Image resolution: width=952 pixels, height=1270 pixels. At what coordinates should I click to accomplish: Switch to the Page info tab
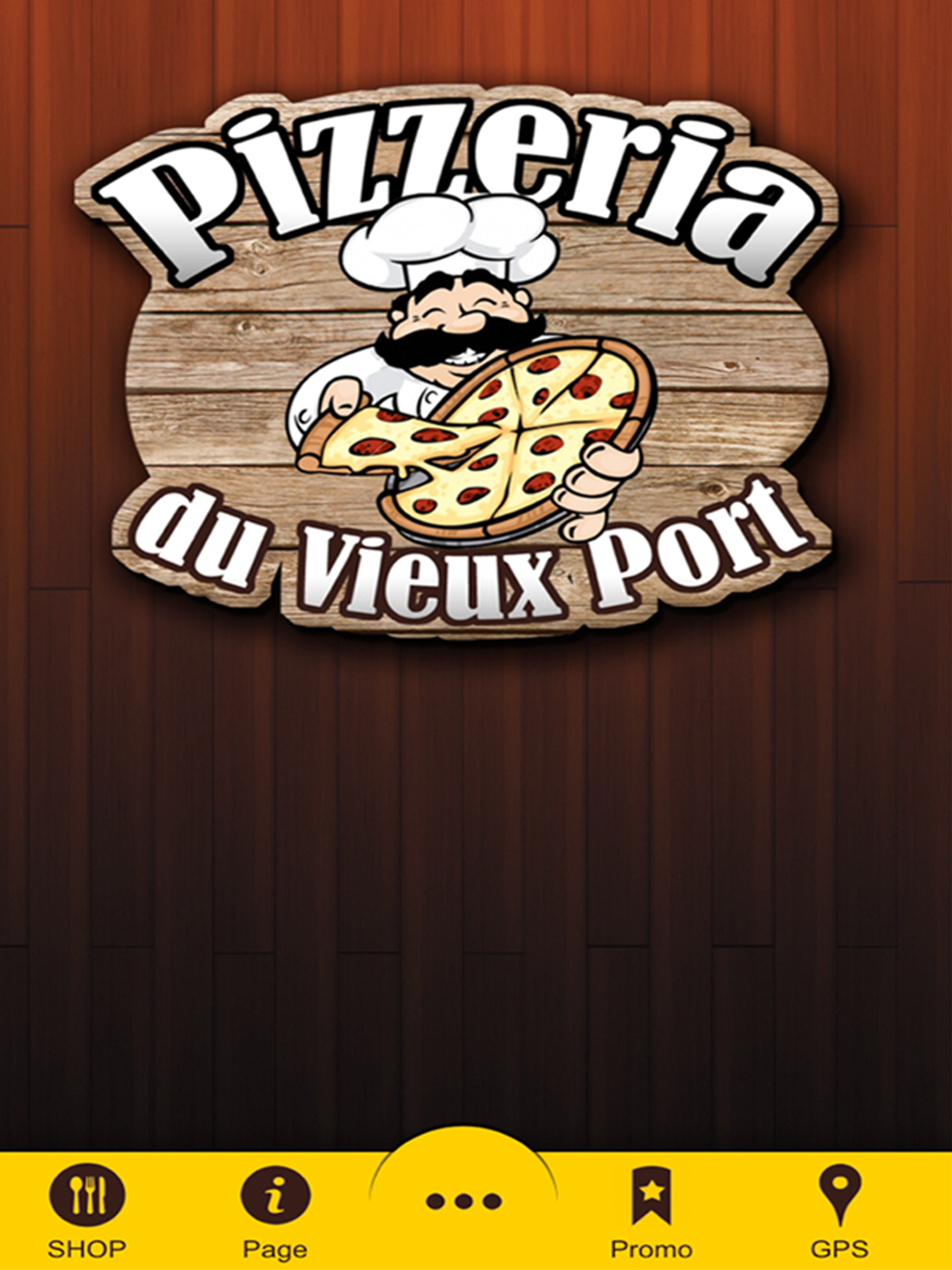coord(275,1211)
